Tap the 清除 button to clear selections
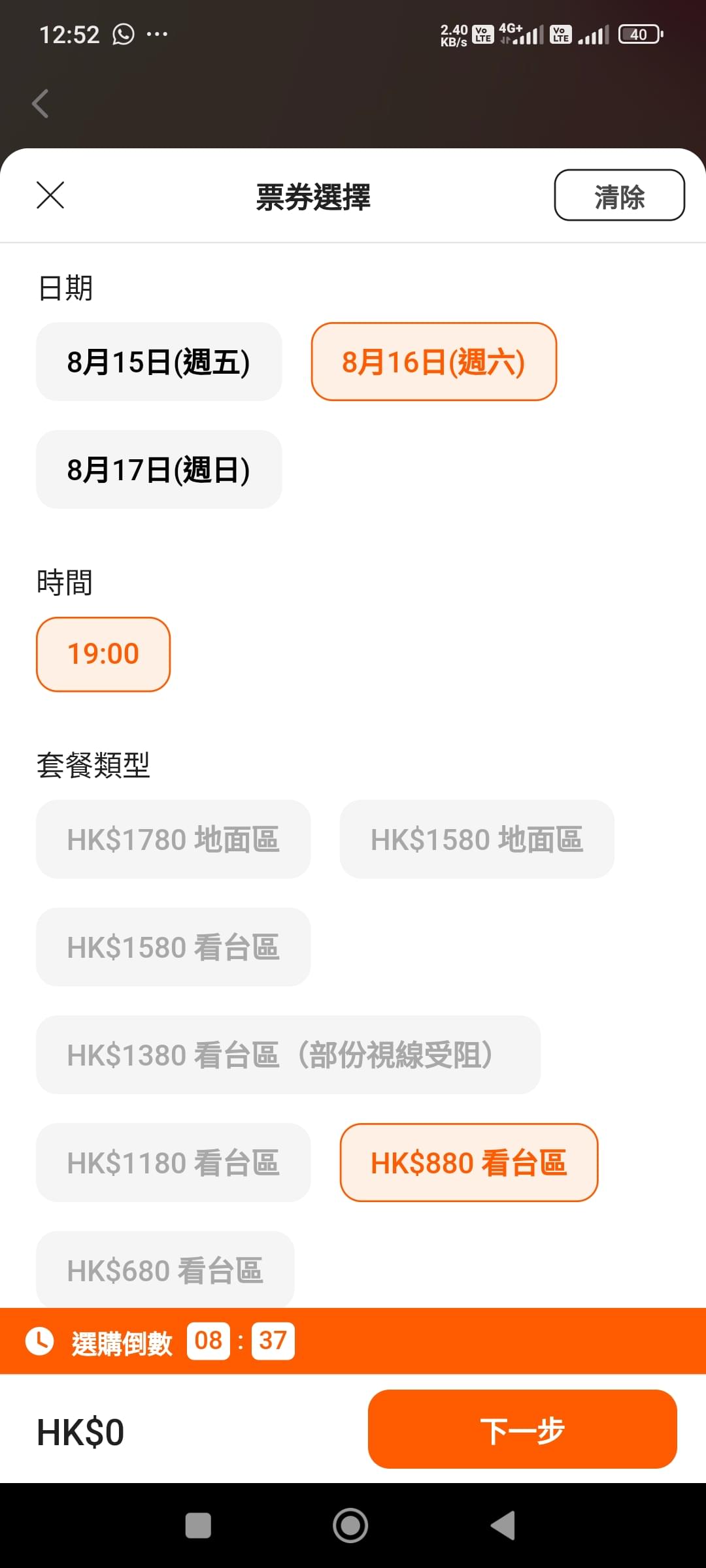The image size is (706, 1568). click(619, 195)
